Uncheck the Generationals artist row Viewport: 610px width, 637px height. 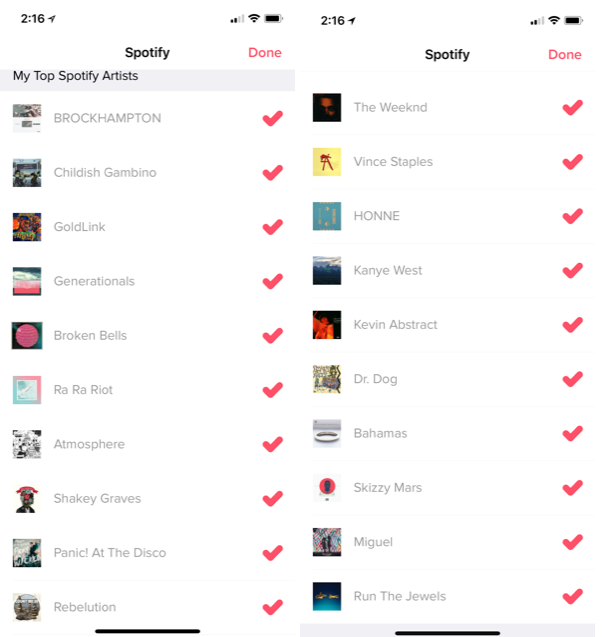coord(272,281)
